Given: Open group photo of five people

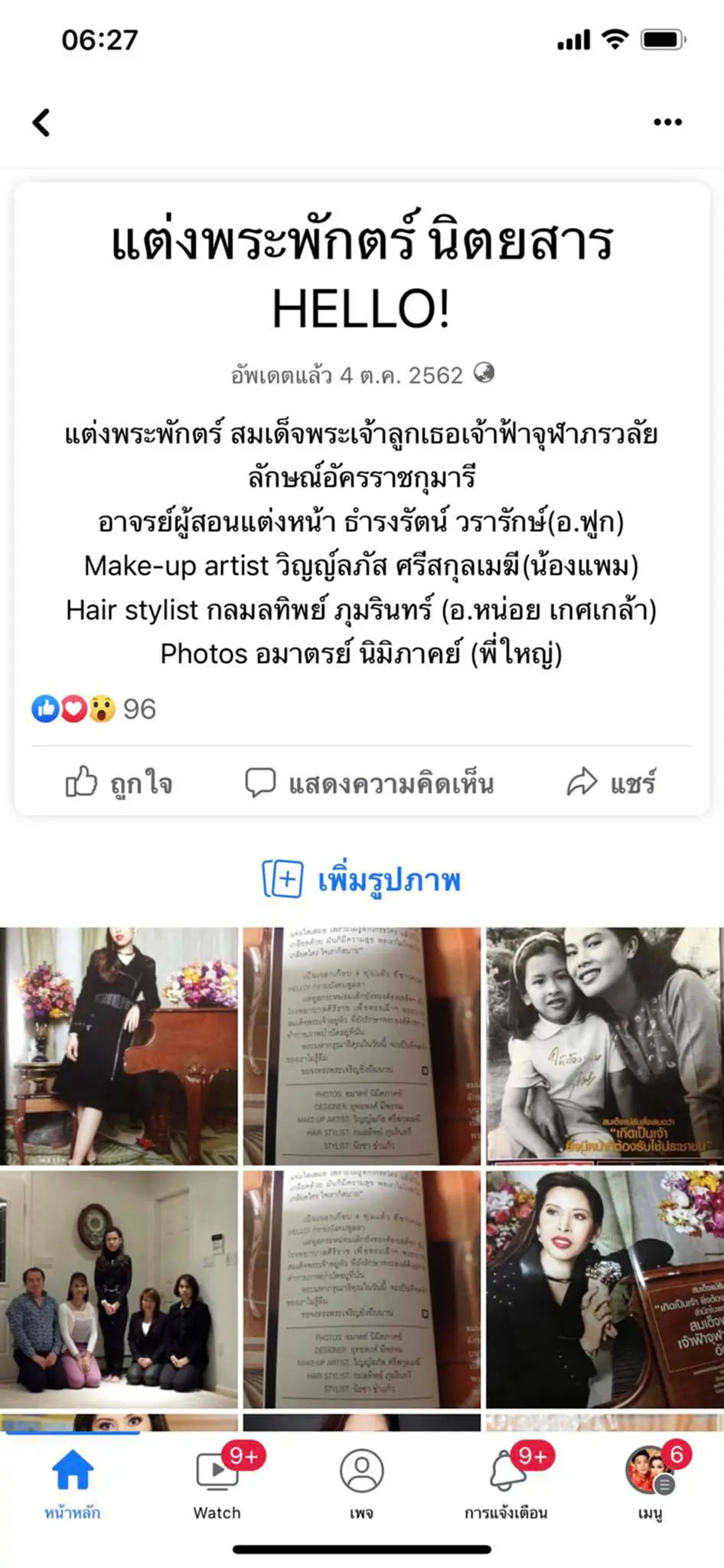Looking at the screenshot, I should (x=119, y=1289).
